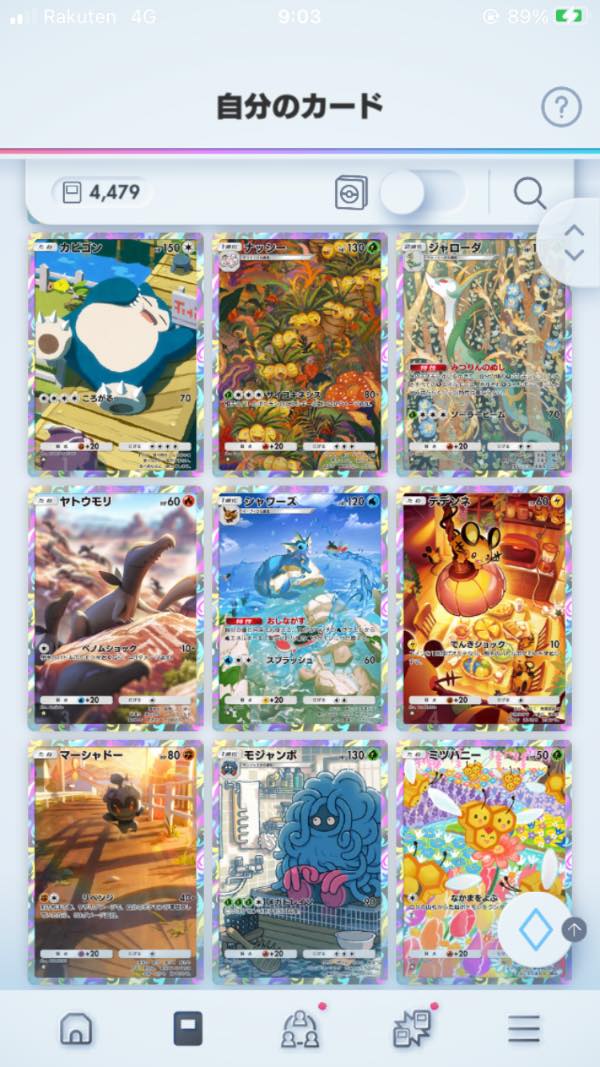
Task: Toggle the card display switch
Action: pyautogui.click(x=421, y=192)
